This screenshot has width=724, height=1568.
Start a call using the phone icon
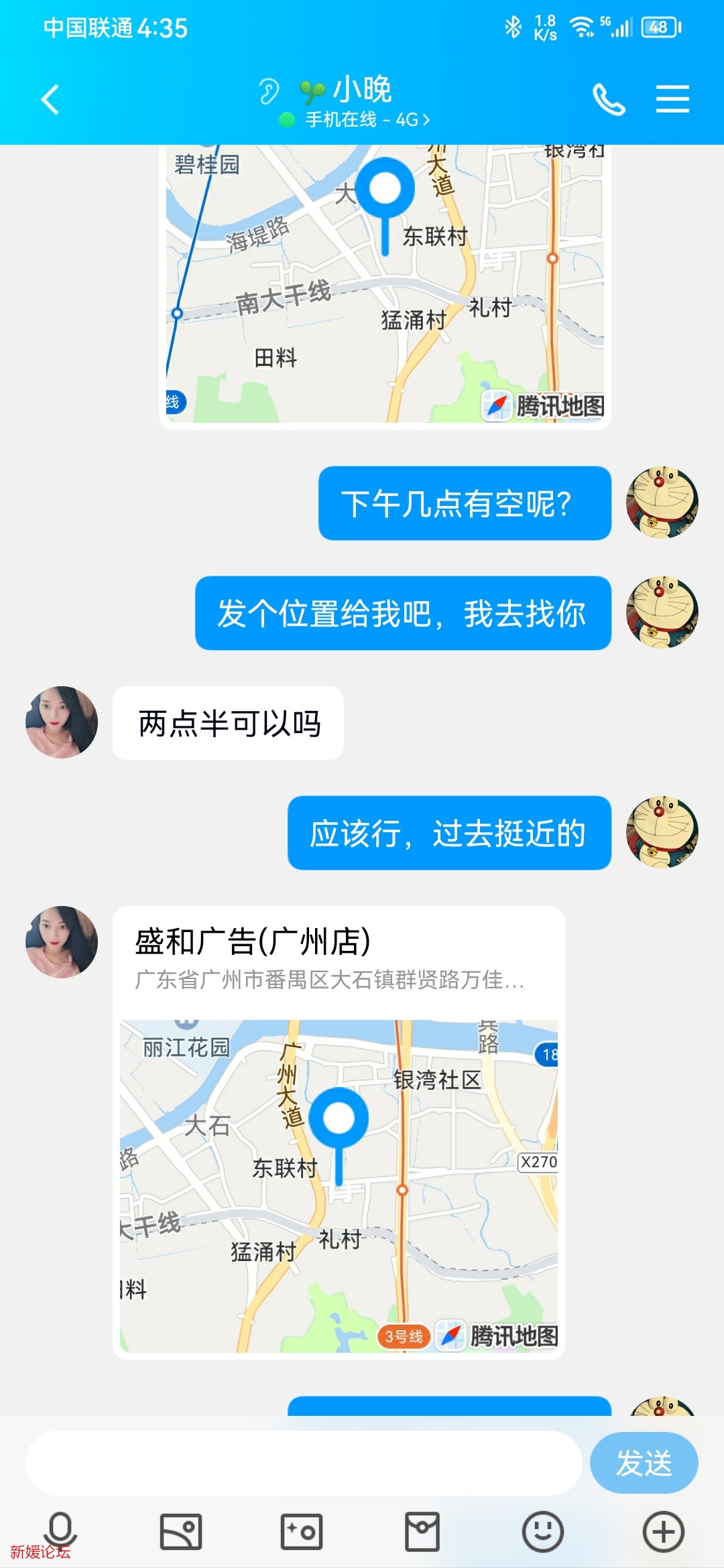coord(609,99)
